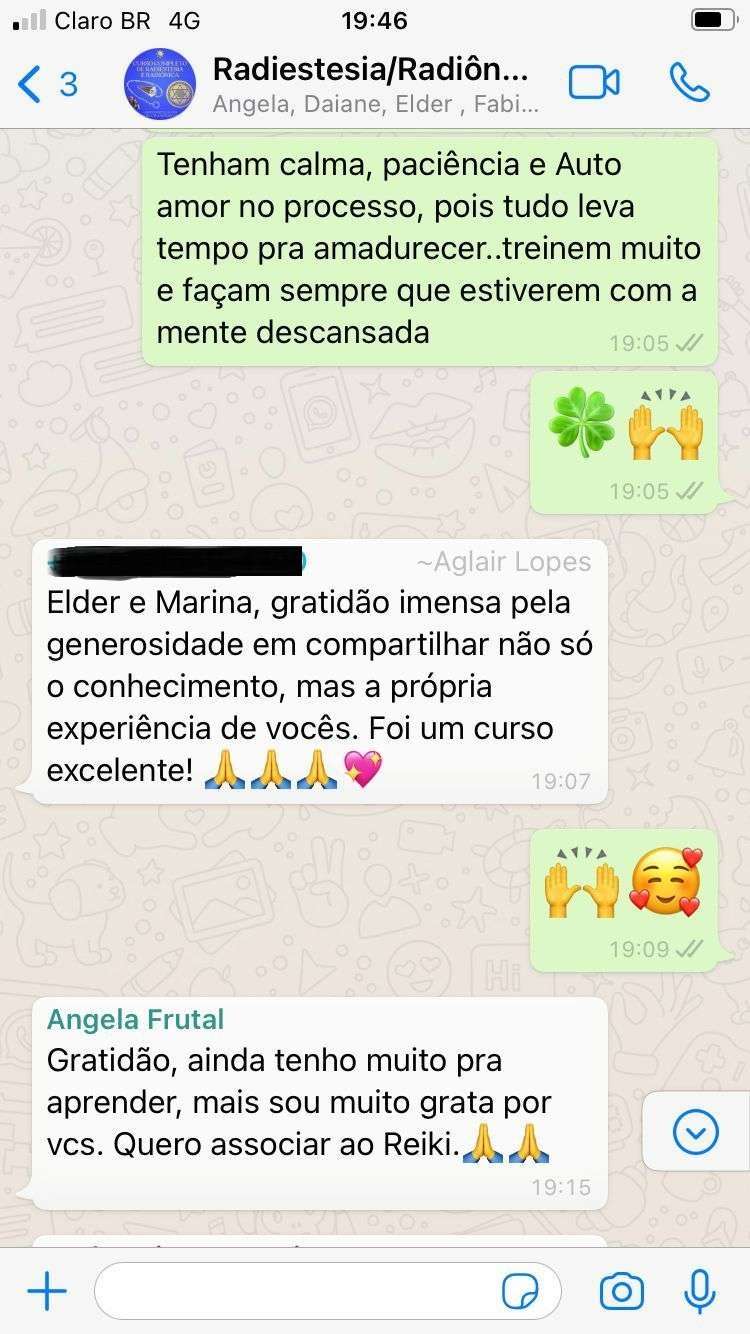Open the attachment options with the plus icon
This screenshot has width=750, height=1334.
[x=46, y=1291]
